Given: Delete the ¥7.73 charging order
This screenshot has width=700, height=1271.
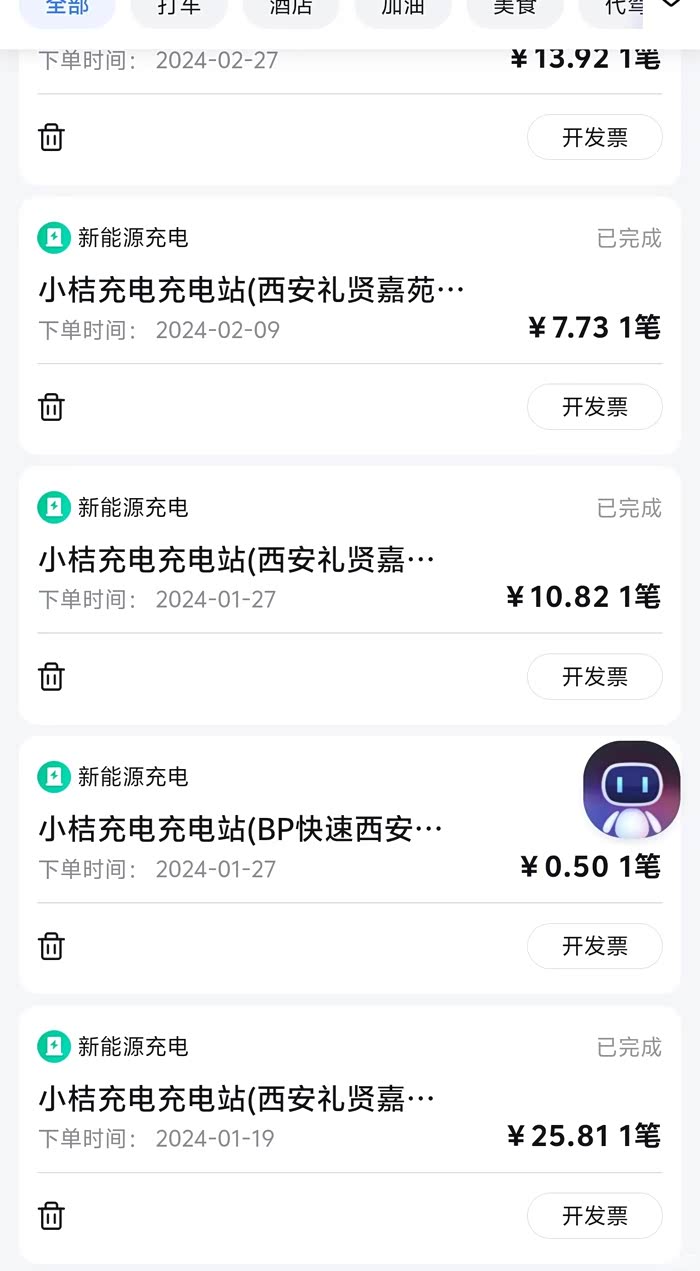Looking at the screenshot, I should [51, 407].
